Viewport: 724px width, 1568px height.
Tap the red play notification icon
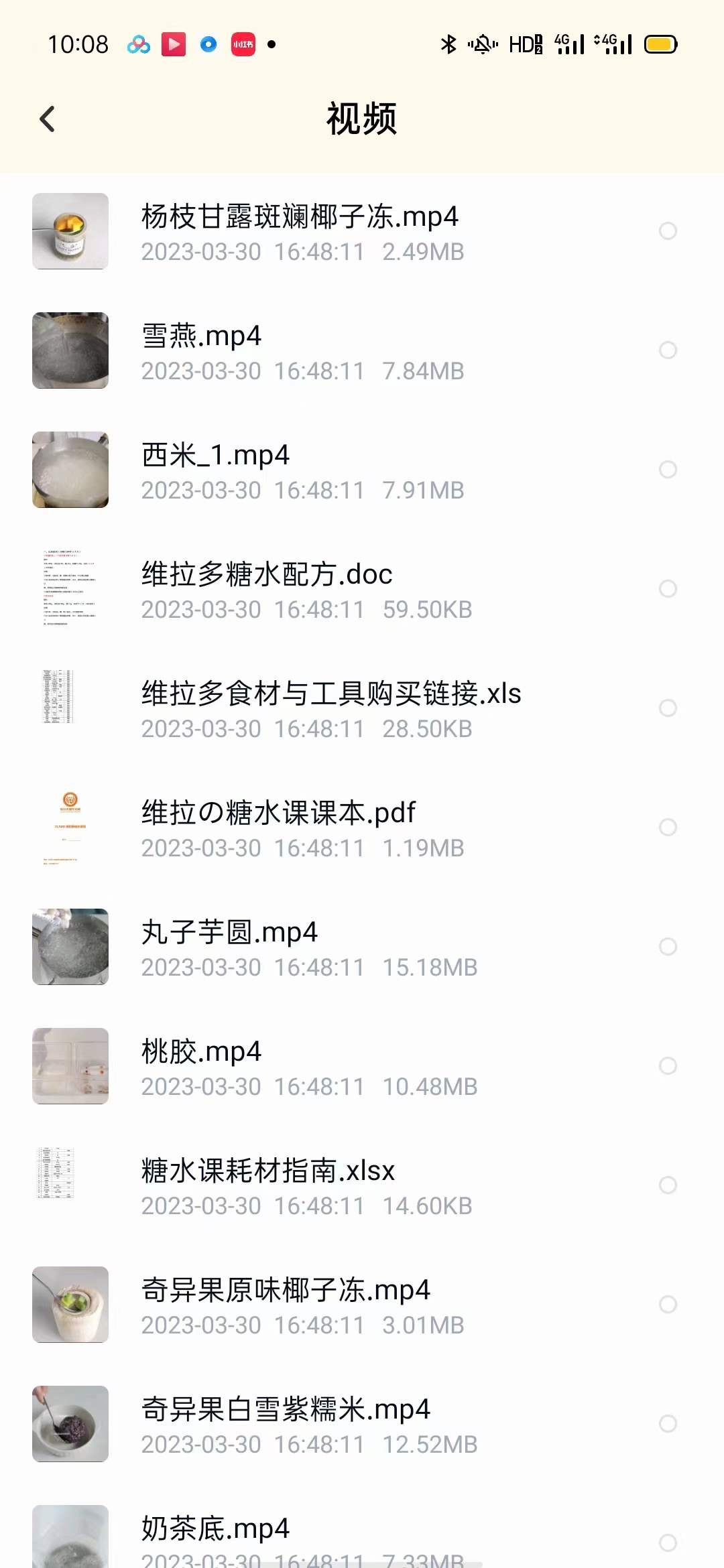pos(175,43)
